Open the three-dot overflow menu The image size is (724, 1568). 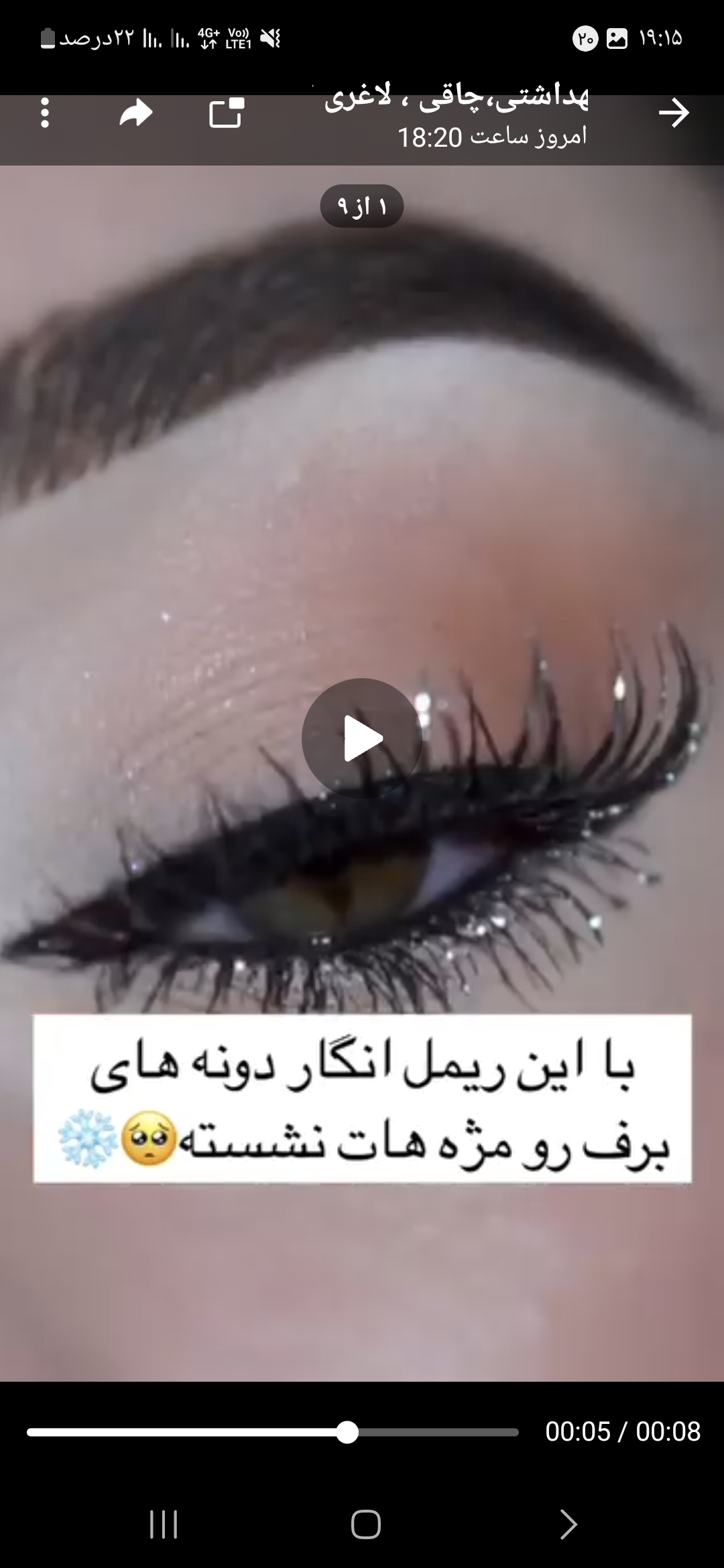pyautogui.click(x=45, y=113)
